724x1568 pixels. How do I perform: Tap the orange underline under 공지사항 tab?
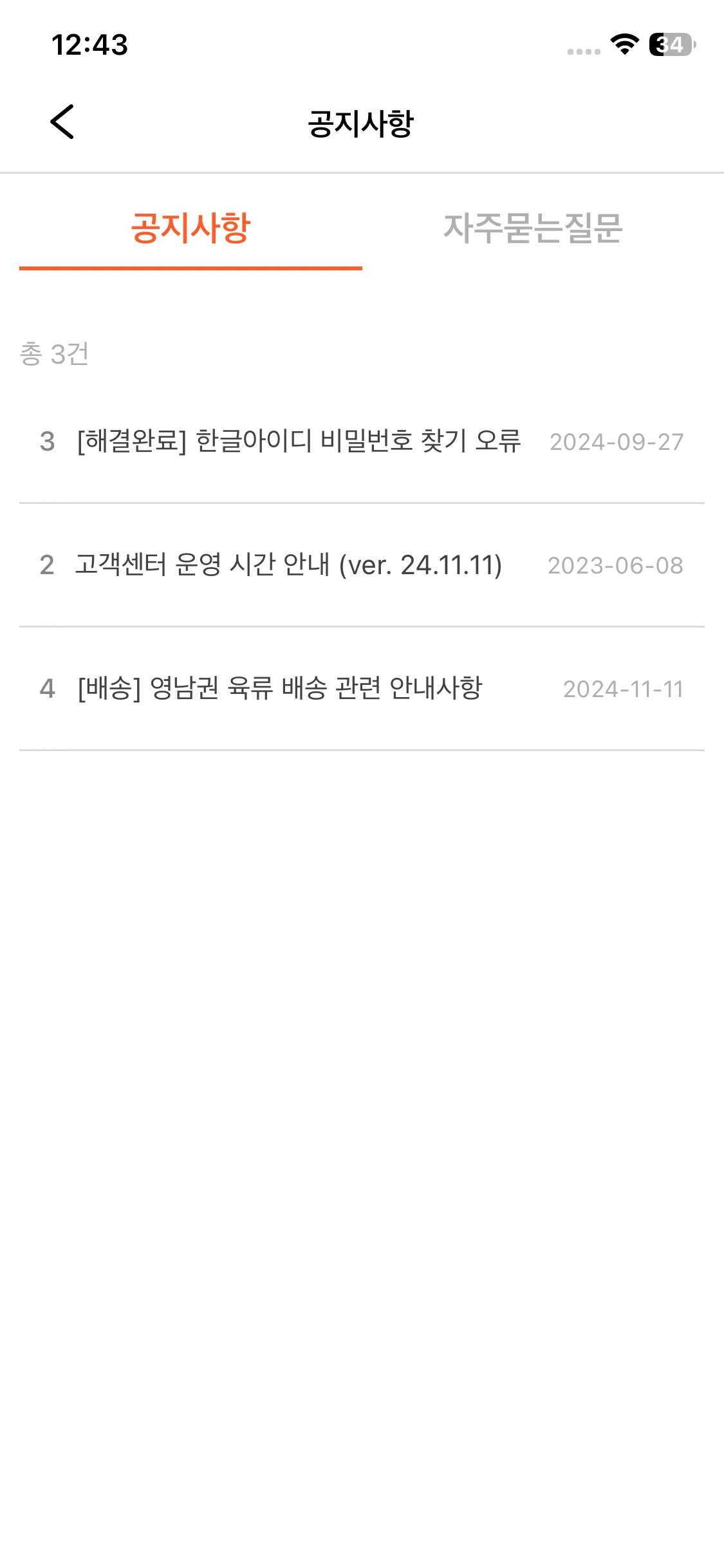(191, 270)
